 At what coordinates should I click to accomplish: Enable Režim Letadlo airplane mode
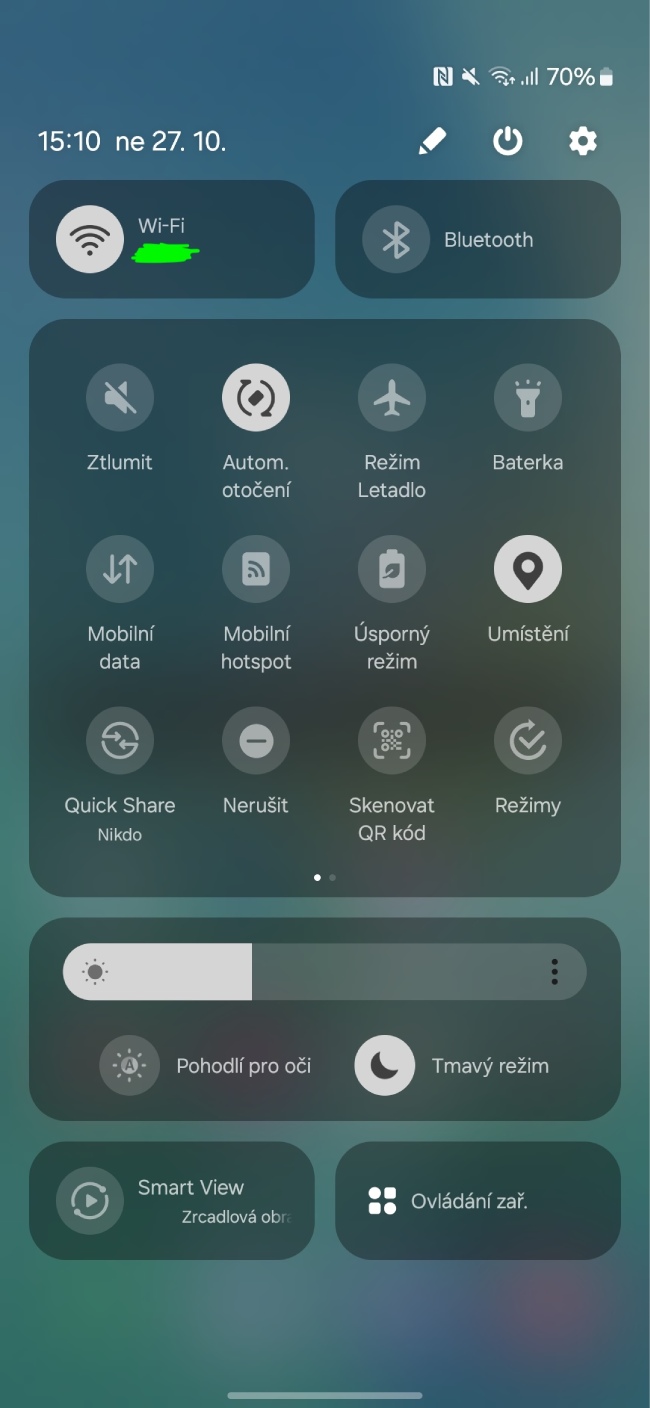[392, 397]
